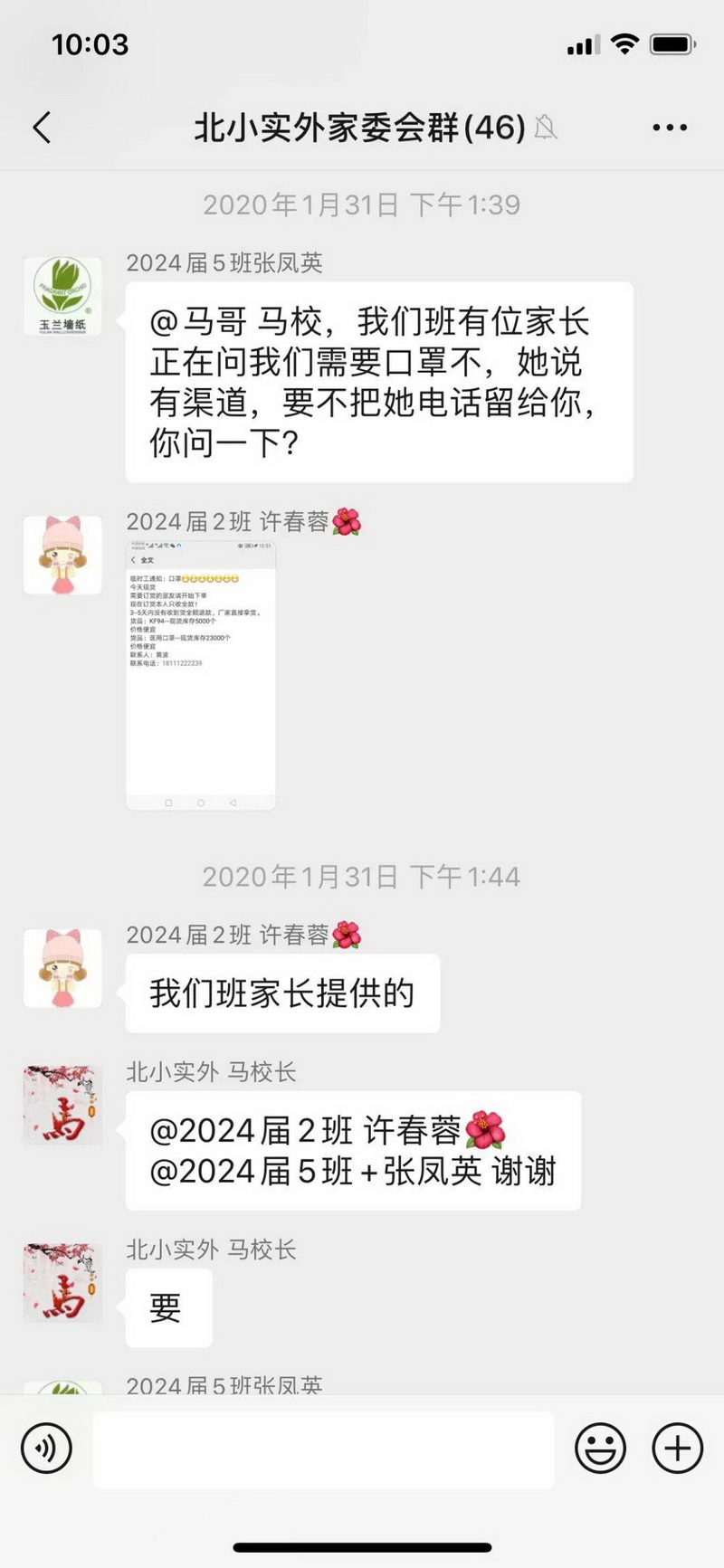The image size is (724, 1568).
Task: Go back from the group chat
Action: [42, 128]
